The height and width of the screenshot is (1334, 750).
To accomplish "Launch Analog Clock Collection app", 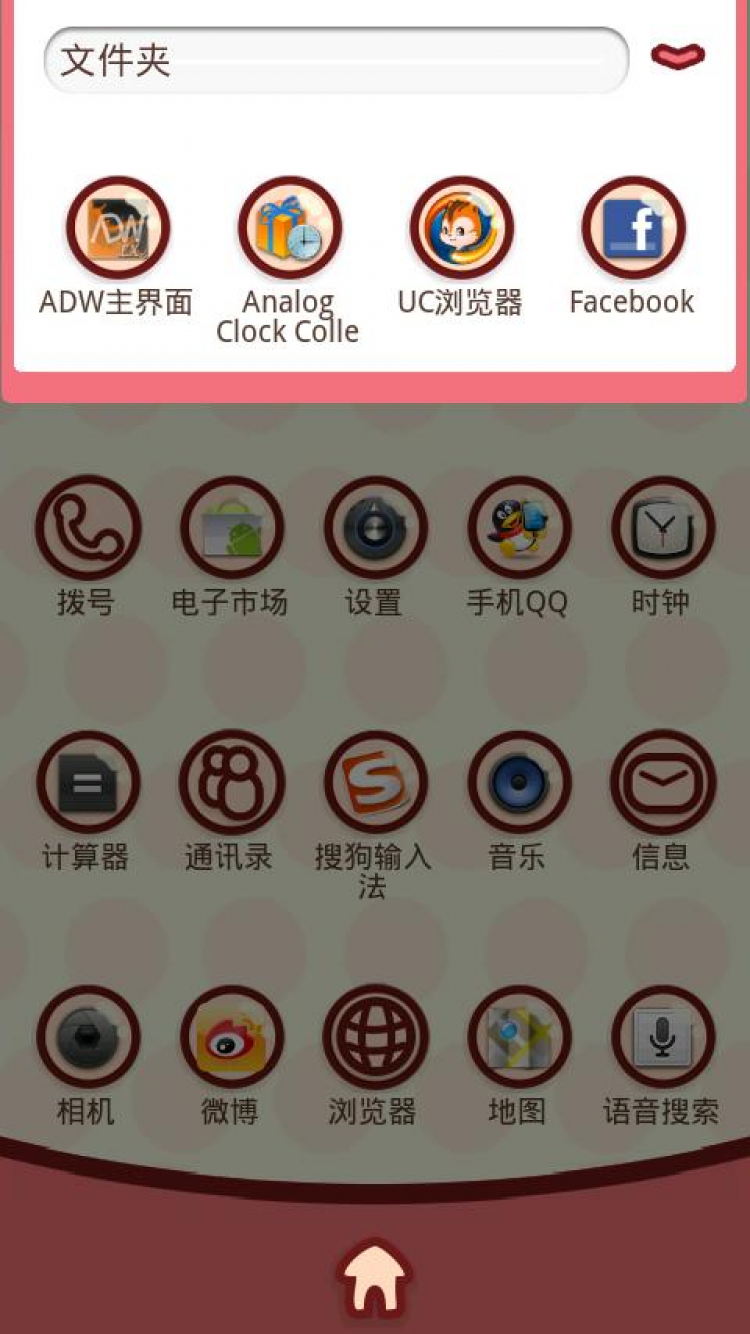I will (x=289, y=229).
